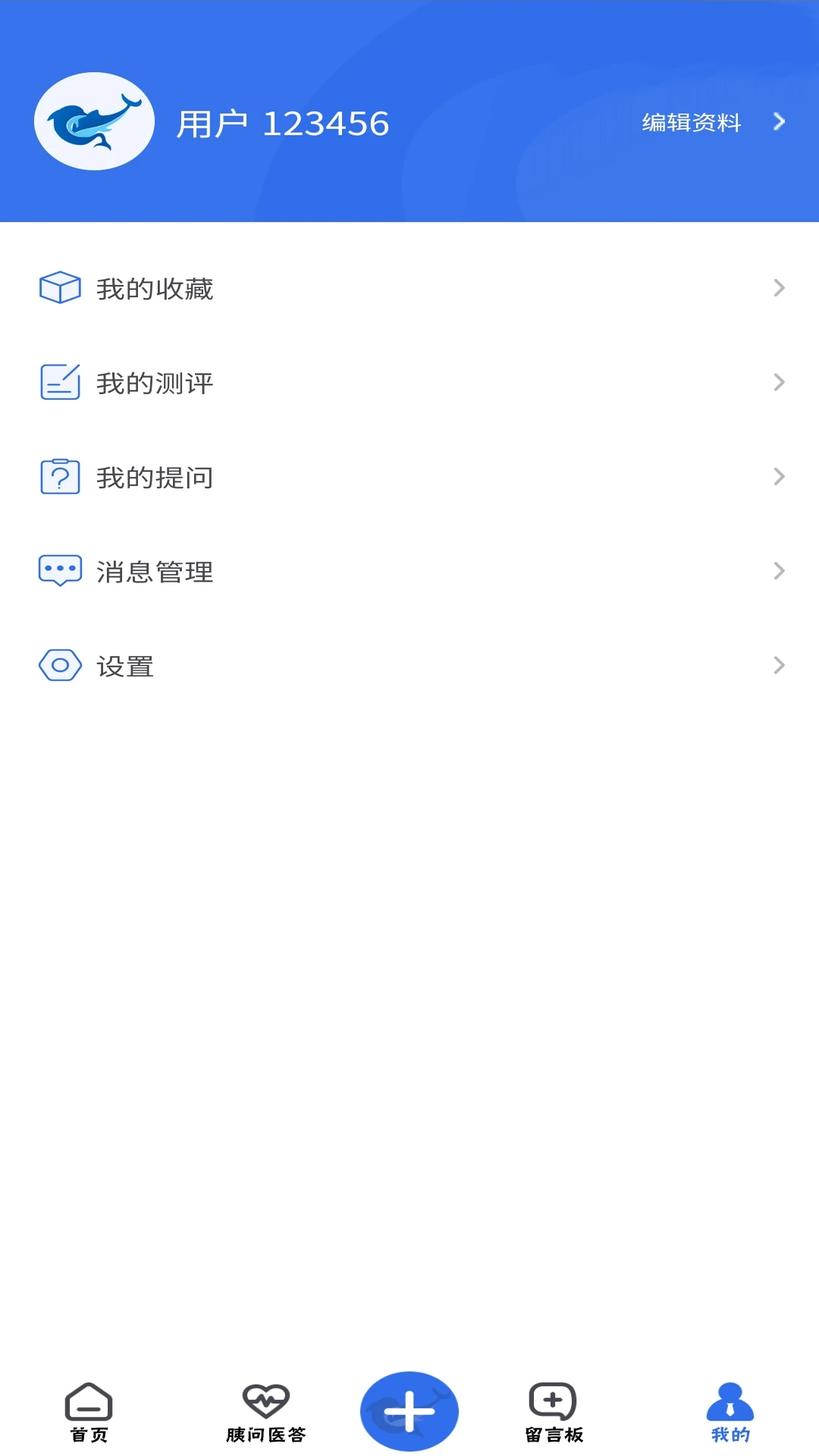This screenshot has width=819, height=1456.
Task: Click the center blue plus button
Action: pyautogui.click(x=409, y=1410)
